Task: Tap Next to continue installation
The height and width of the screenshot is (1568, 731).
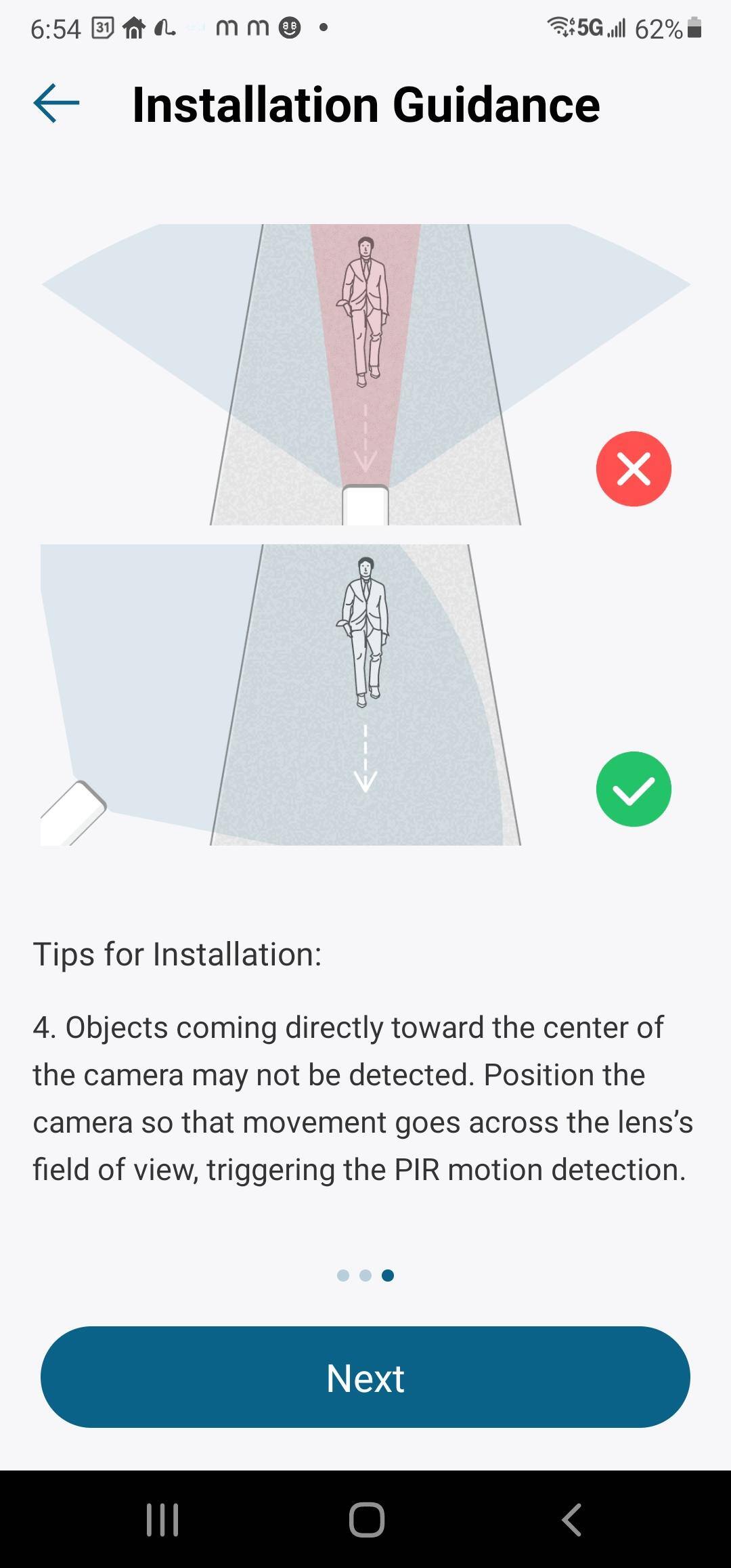Action: click(x=365, y=1378)
